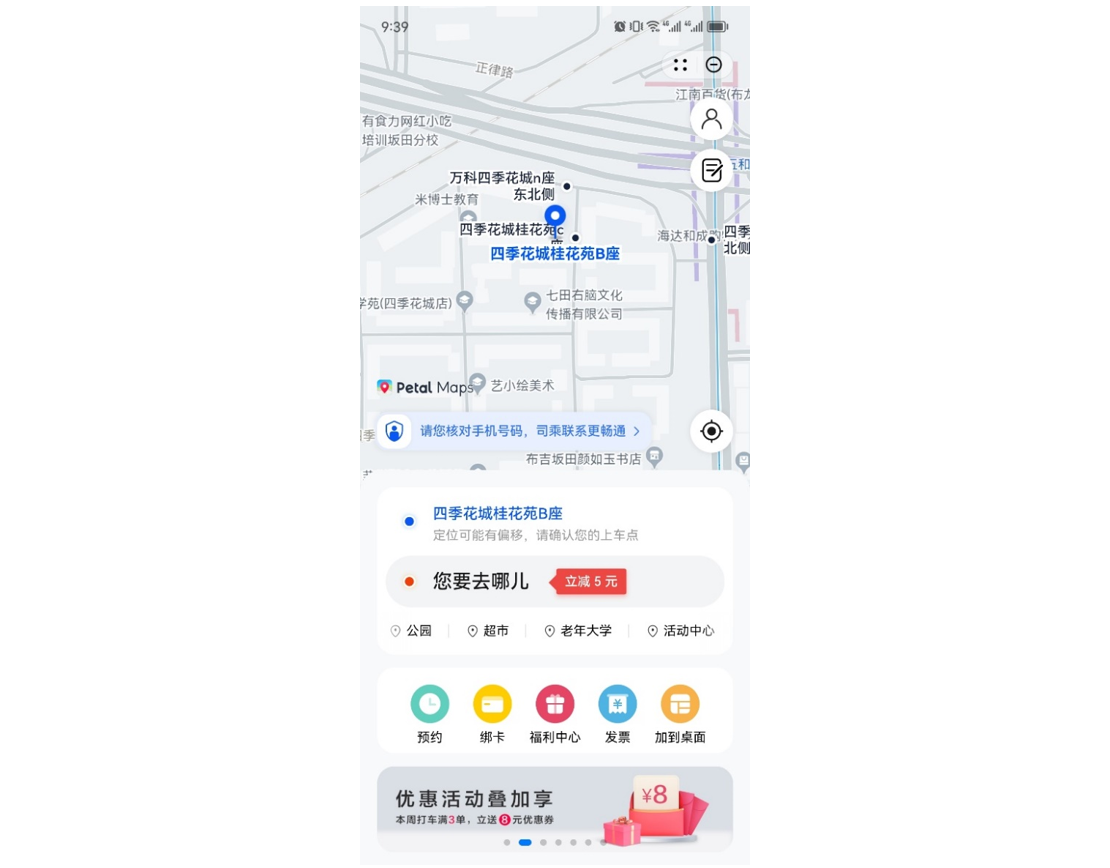Open the 发票 invoice page
This screenshot has width=1110, height=868.
coord(617,715)
